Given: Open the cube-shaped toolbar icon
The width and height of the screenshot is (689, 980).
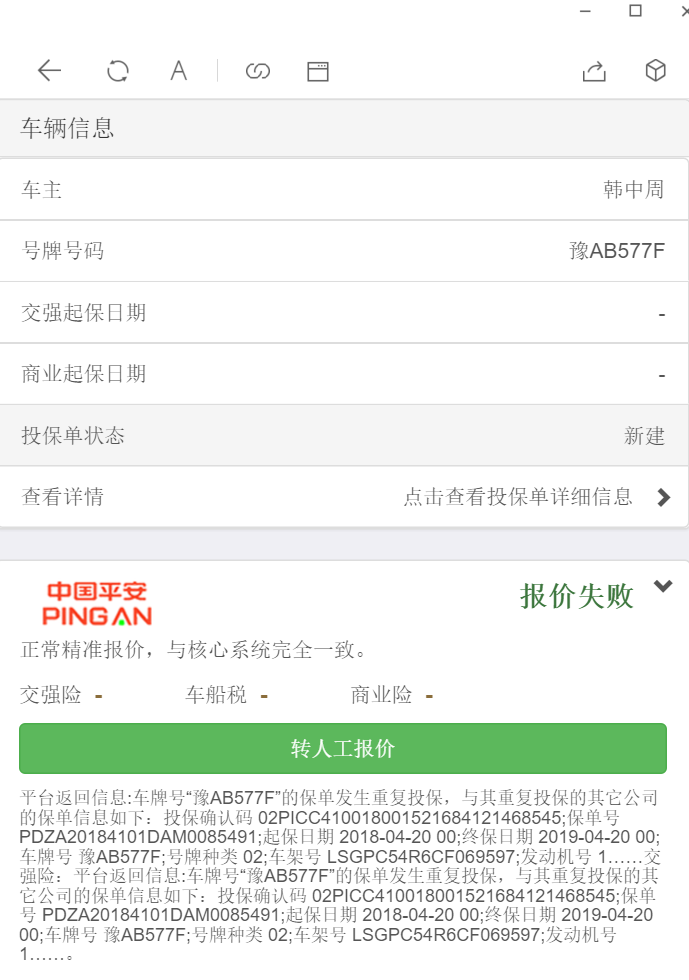Looking at the screenshot, I should pyautogui.click(x=655, y=70).
